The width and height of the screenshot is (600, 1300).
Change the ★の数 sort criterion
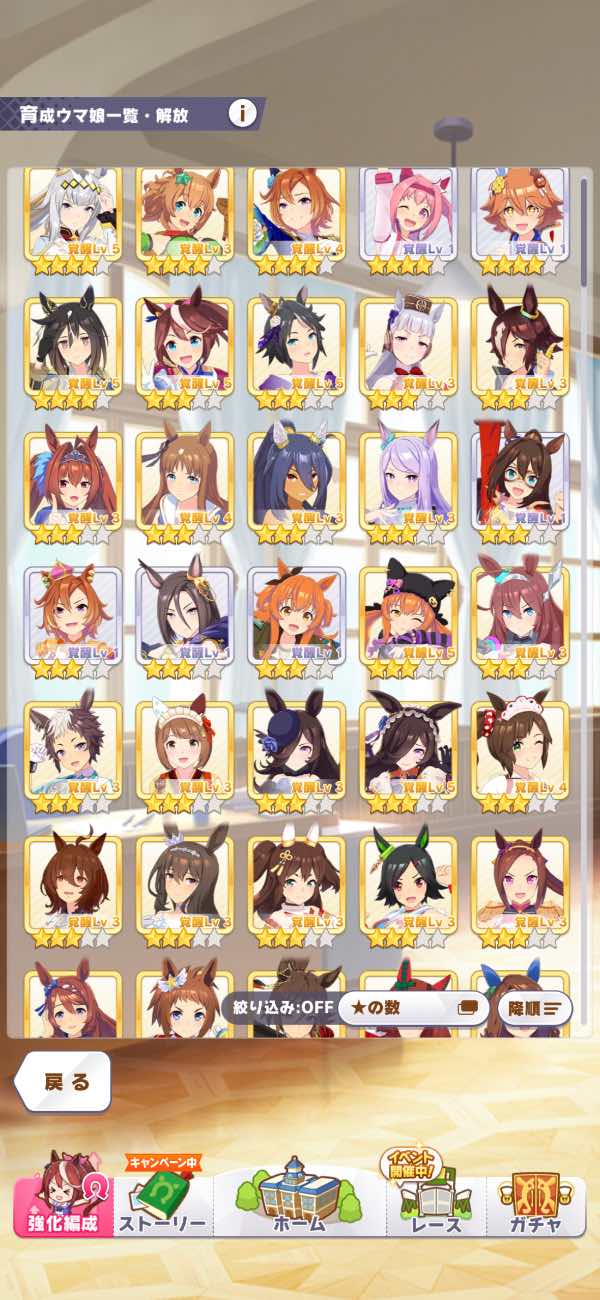(x=413, y=1008)
